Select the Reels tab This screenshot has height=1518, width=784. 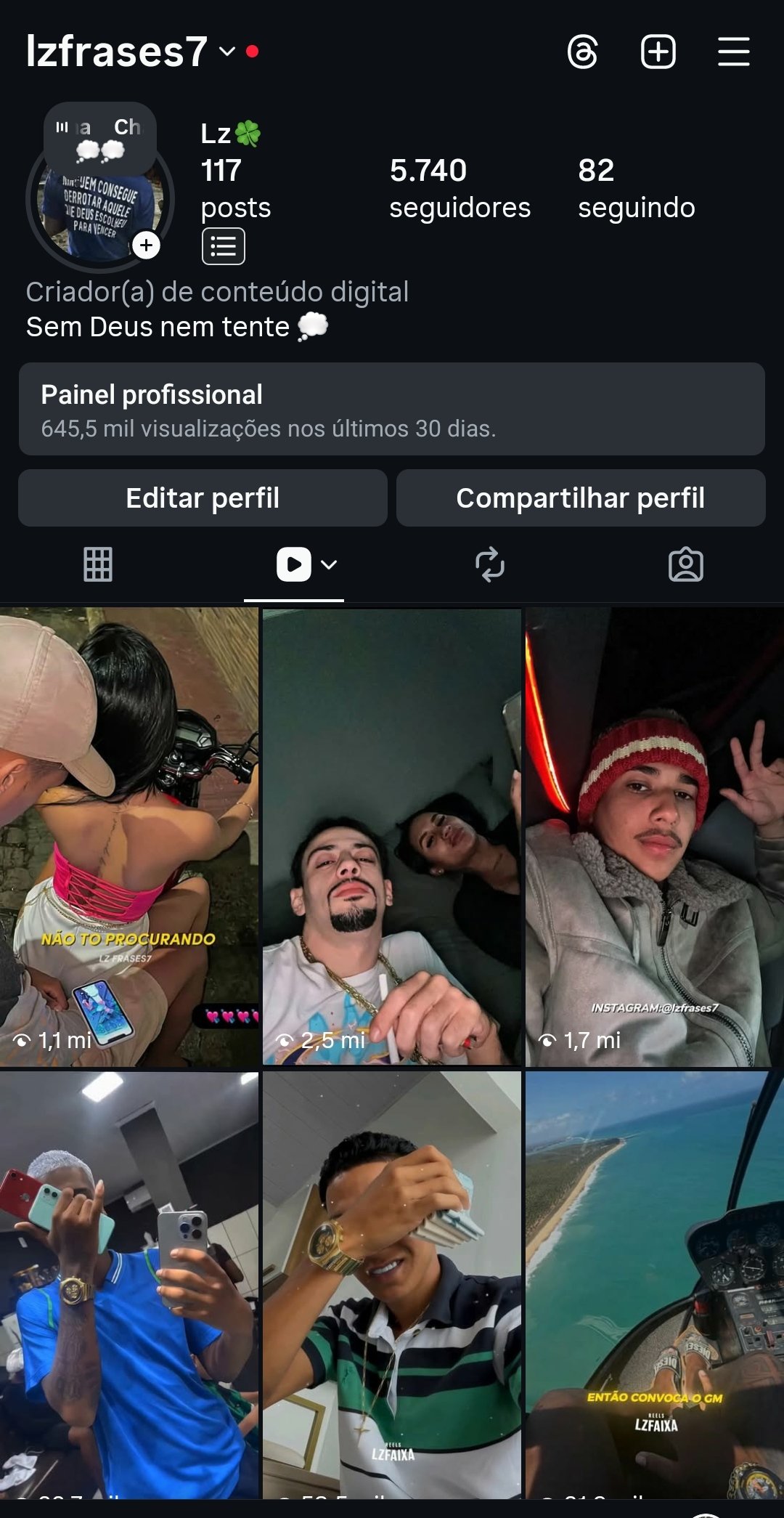pos(295,564)
